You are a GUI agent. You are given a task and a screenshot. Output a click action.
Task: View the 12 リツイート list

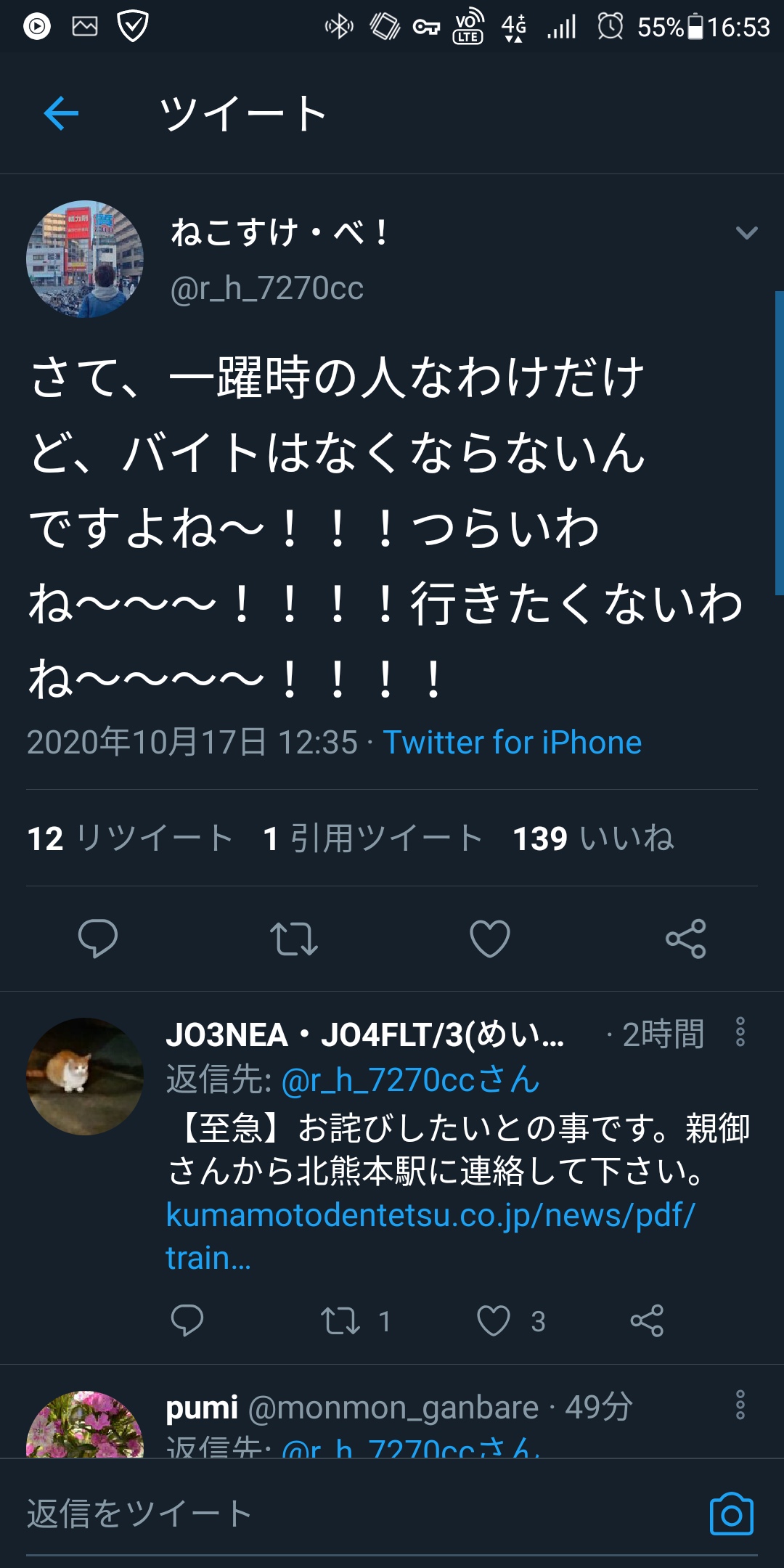tap(131, 838)
